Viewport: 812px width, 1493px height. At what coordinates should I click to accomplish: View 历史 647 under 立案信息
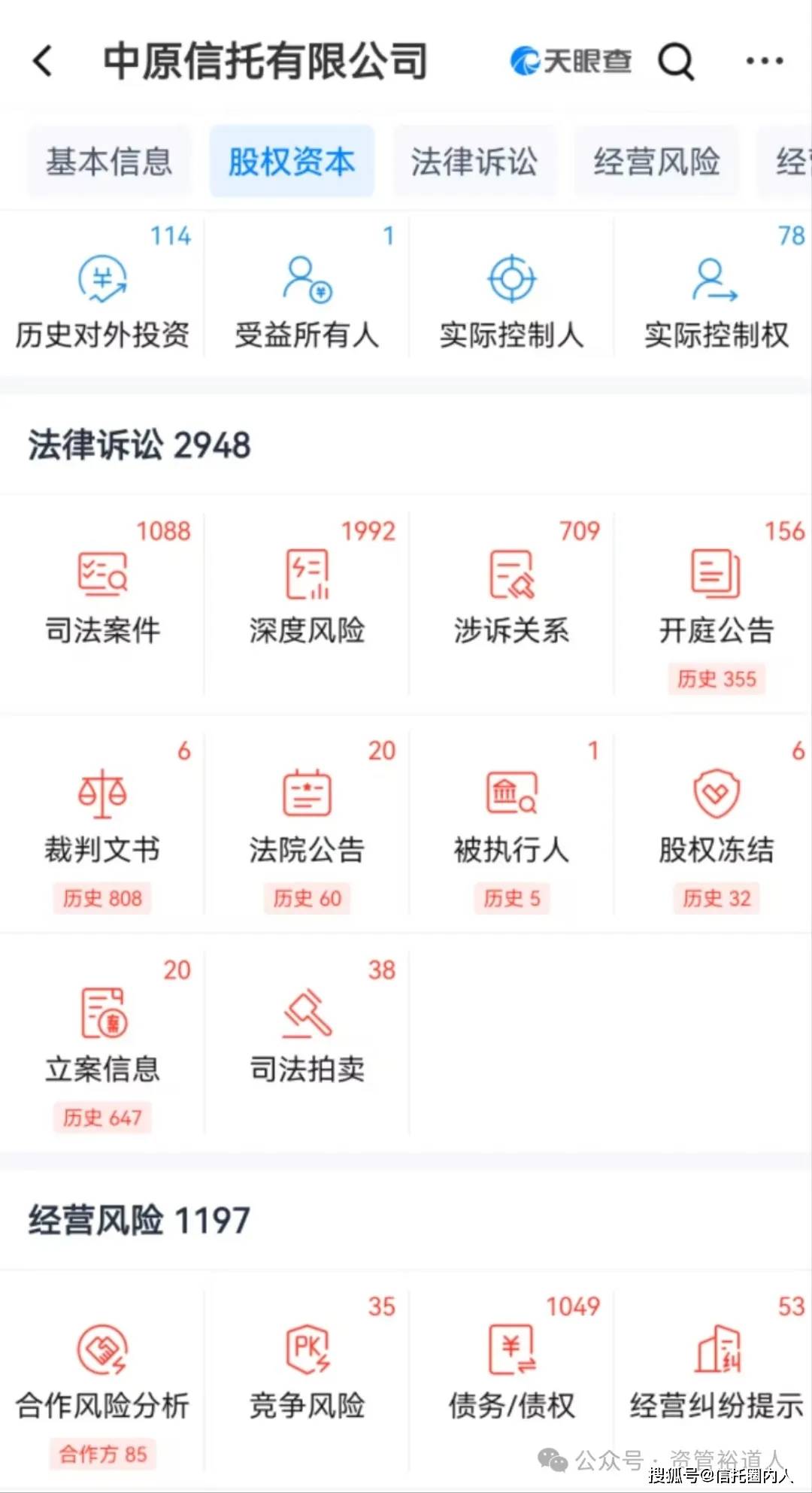click(102, 1118)
